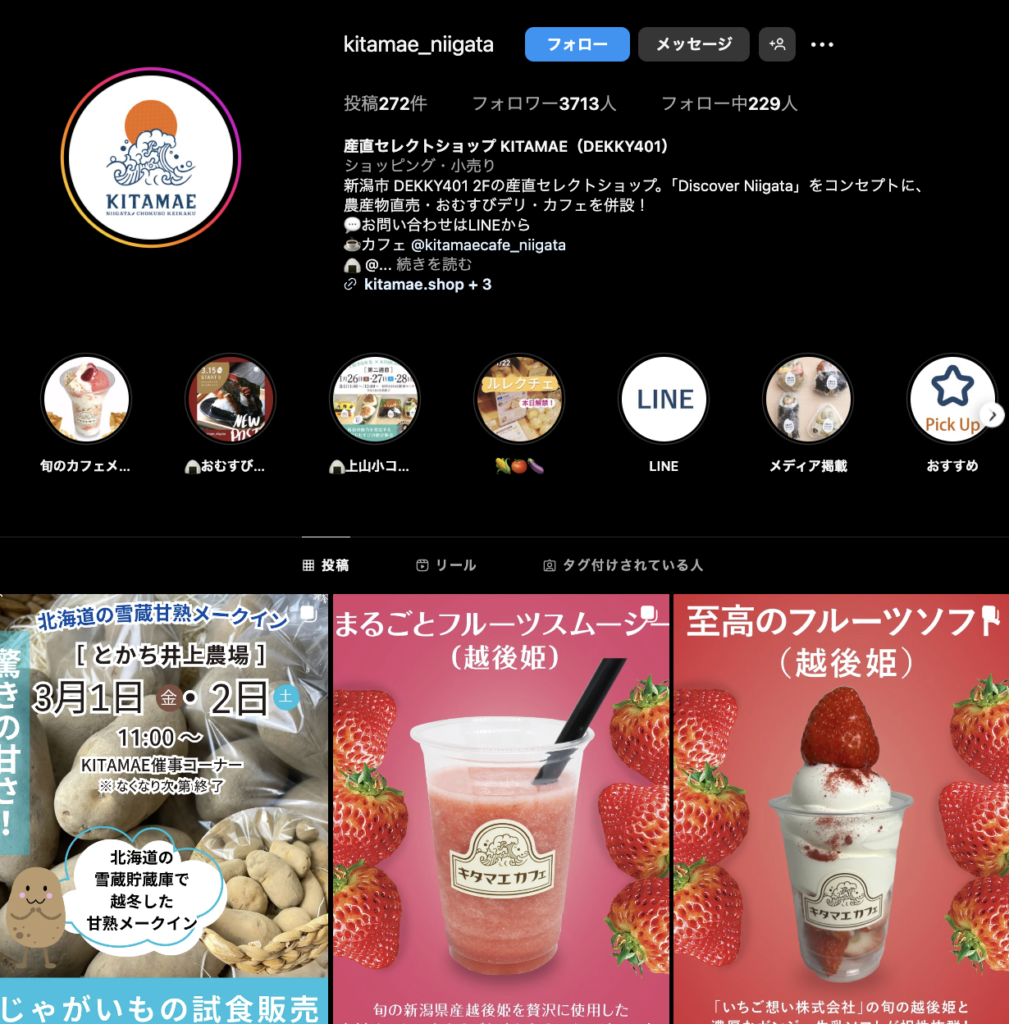Screen dimensions: 1009x1024
Task: Expand the bio with 続きを読む
Action: tap(434, 265)
